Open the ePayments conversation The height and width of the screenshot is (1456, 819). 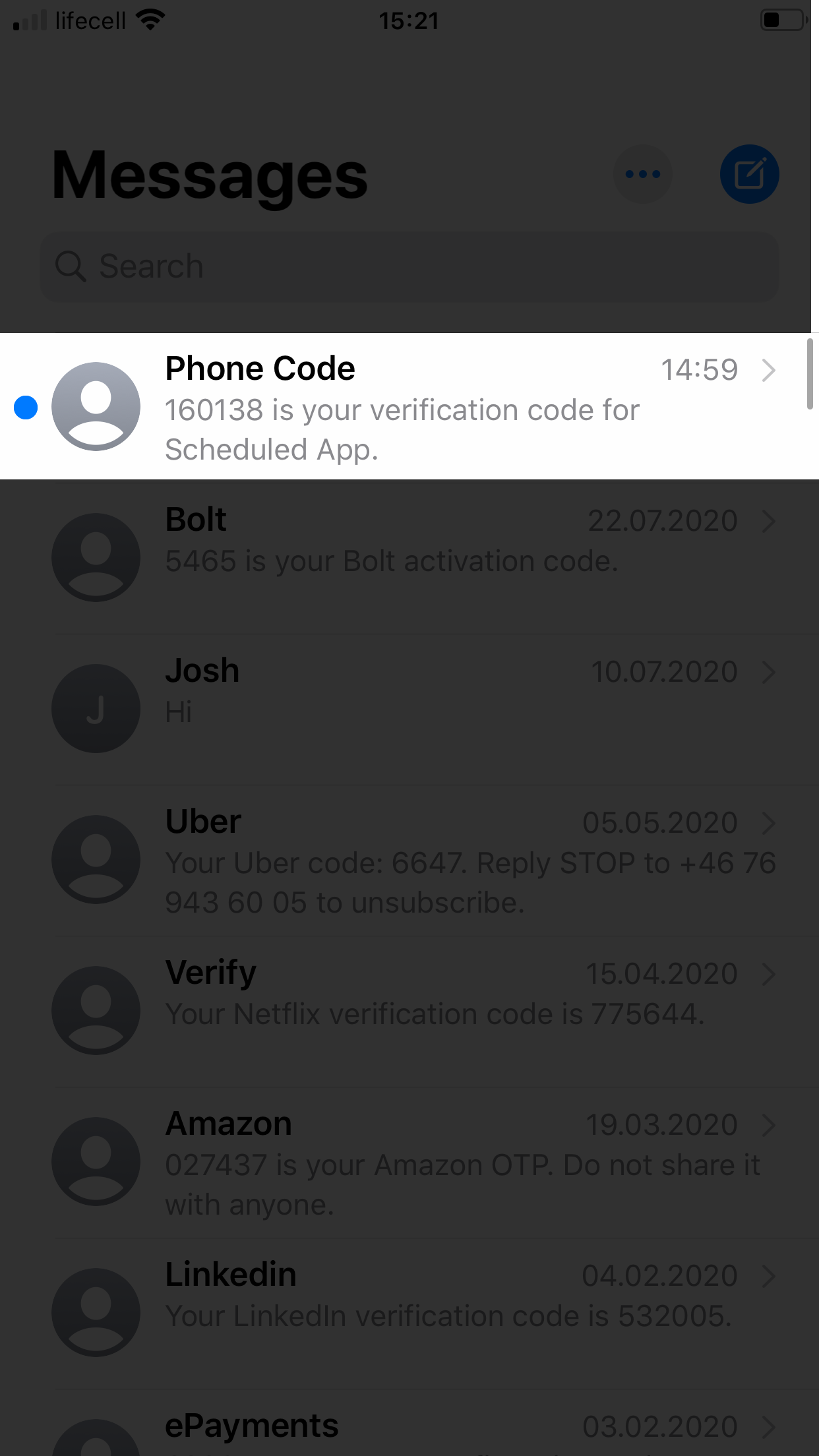(x=409, y=1431)
